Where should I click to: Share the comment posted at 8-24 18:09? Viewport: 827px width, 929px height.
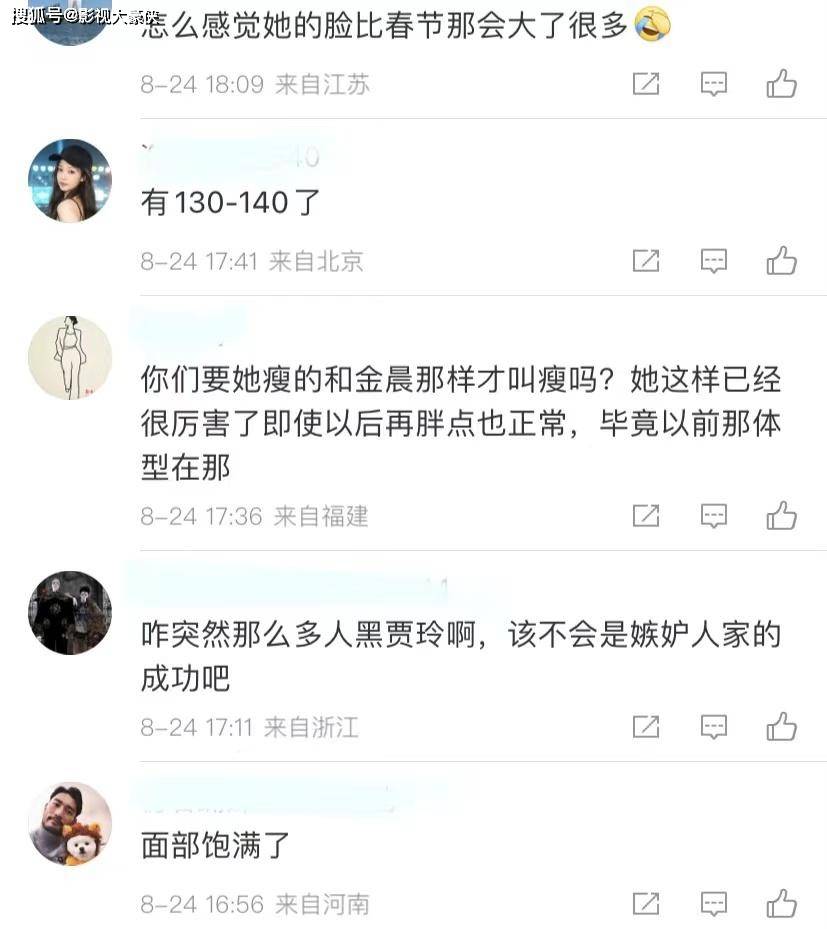pyautogui.click(x=646, y=84)
